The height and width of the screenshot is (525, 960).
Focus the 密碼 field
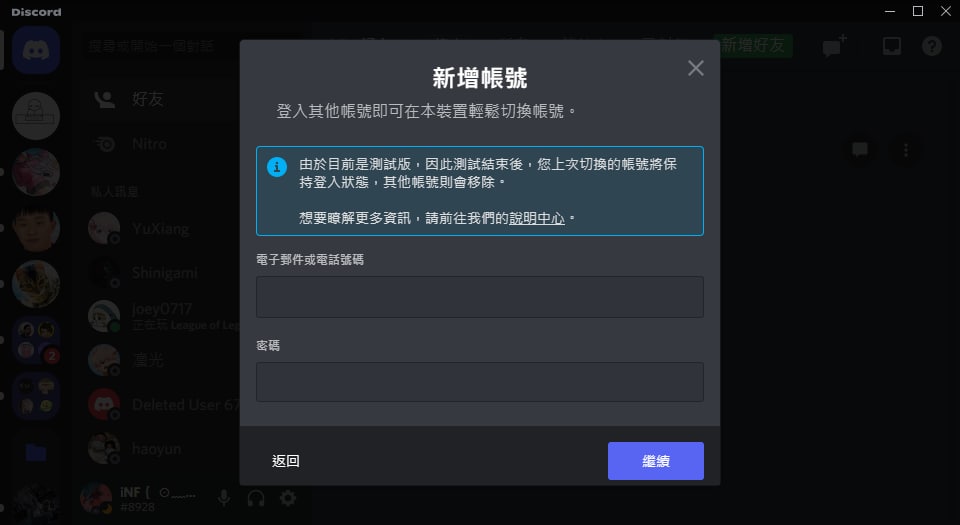479,382
